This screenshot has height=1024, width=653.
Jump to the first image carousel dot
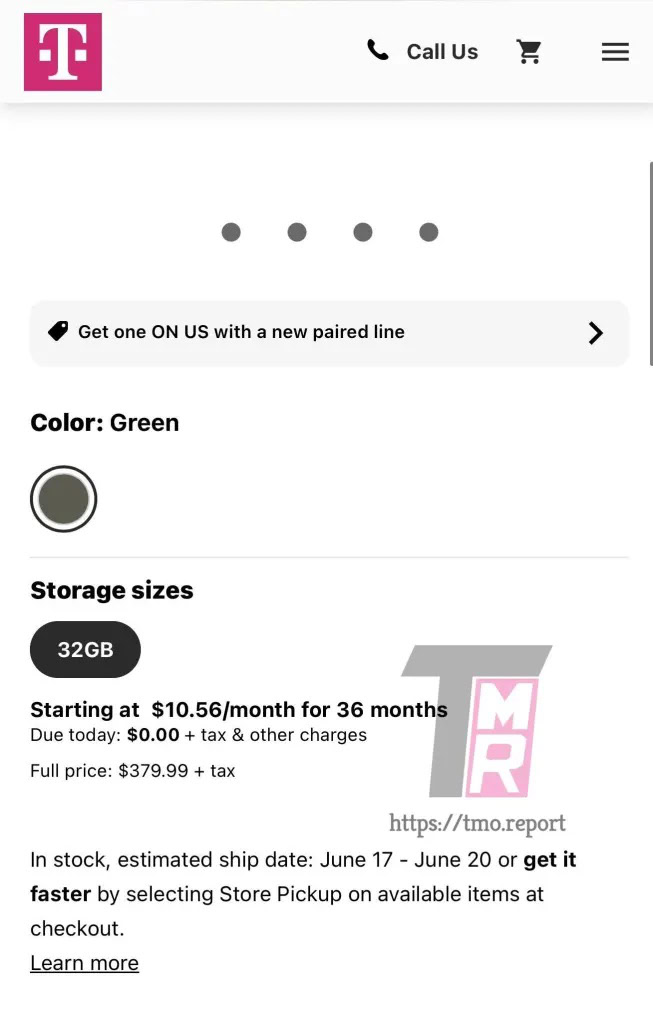[231, 232]
